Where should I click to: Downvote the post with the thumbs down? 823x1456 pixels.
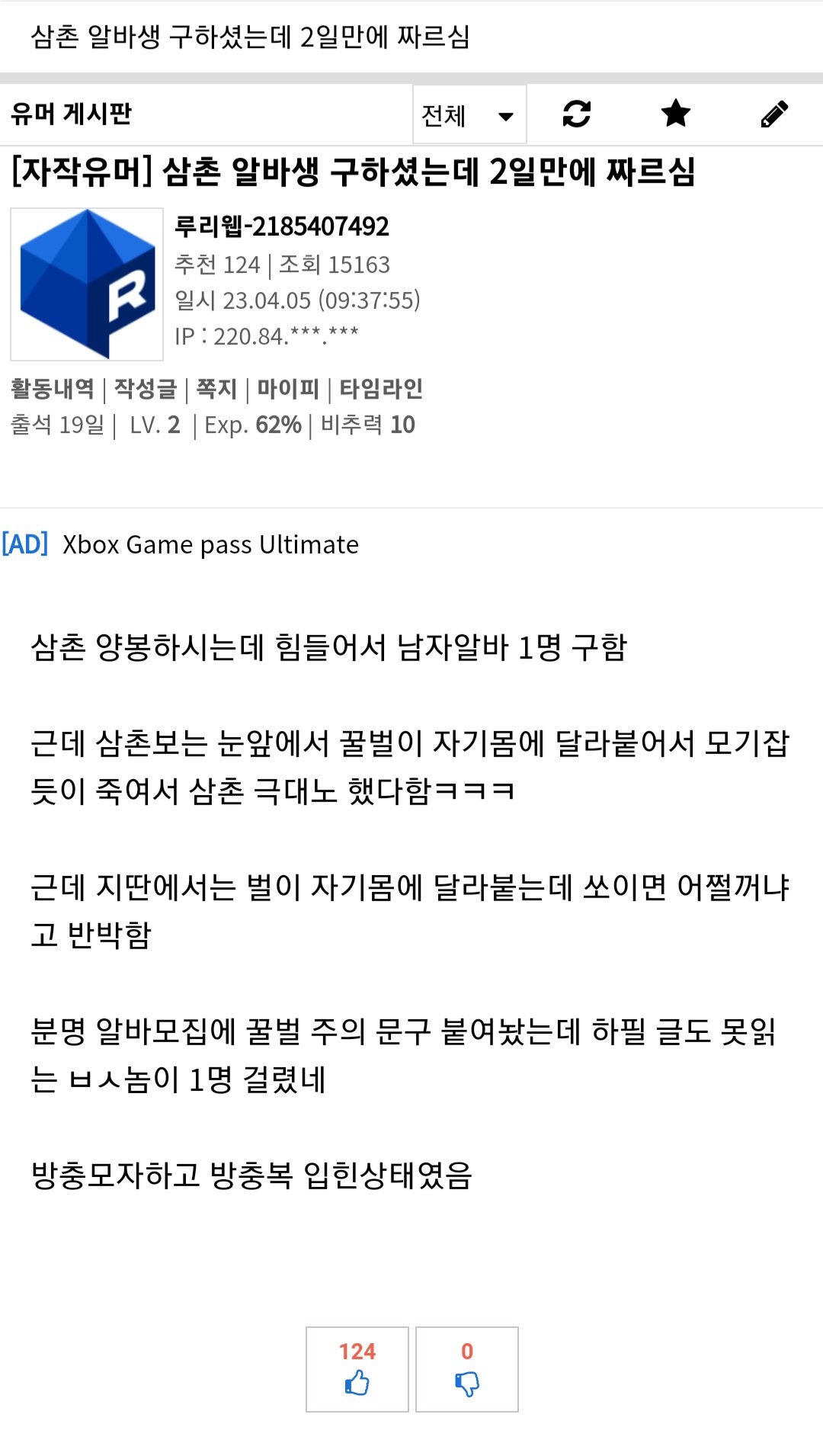pos(467,1369)
